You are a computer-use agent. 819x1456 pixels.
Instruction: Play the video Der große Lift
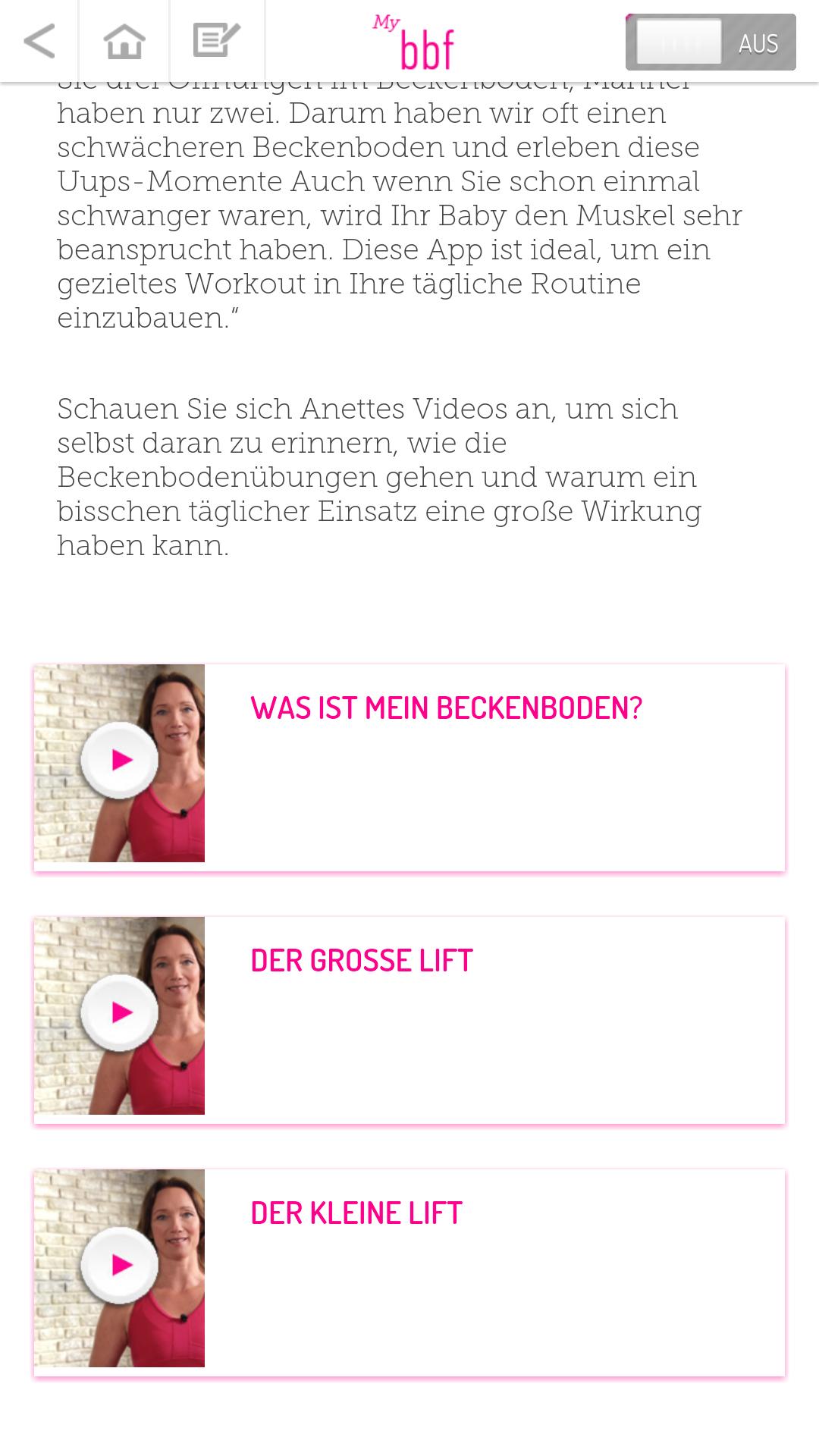click(x=120, y=1013)
